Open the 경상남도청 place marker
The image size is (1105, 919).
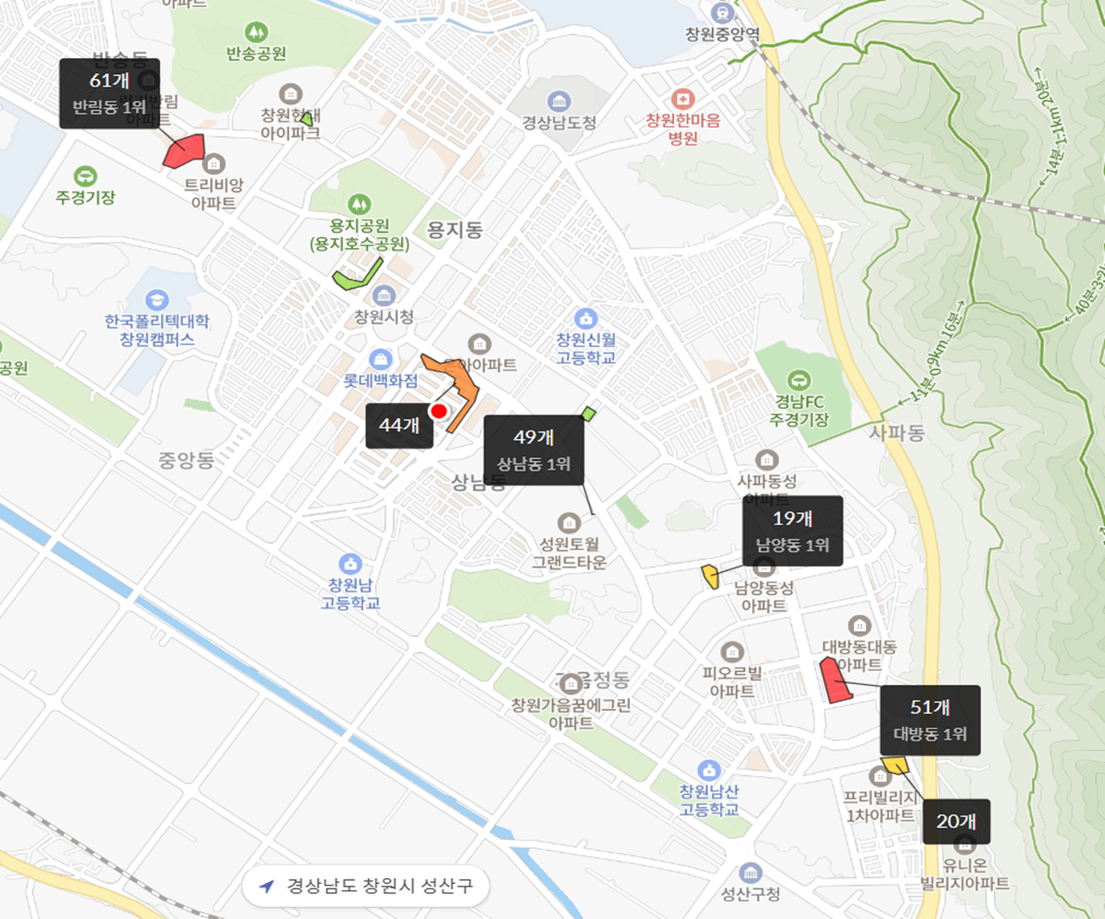(x=559, y=101)
